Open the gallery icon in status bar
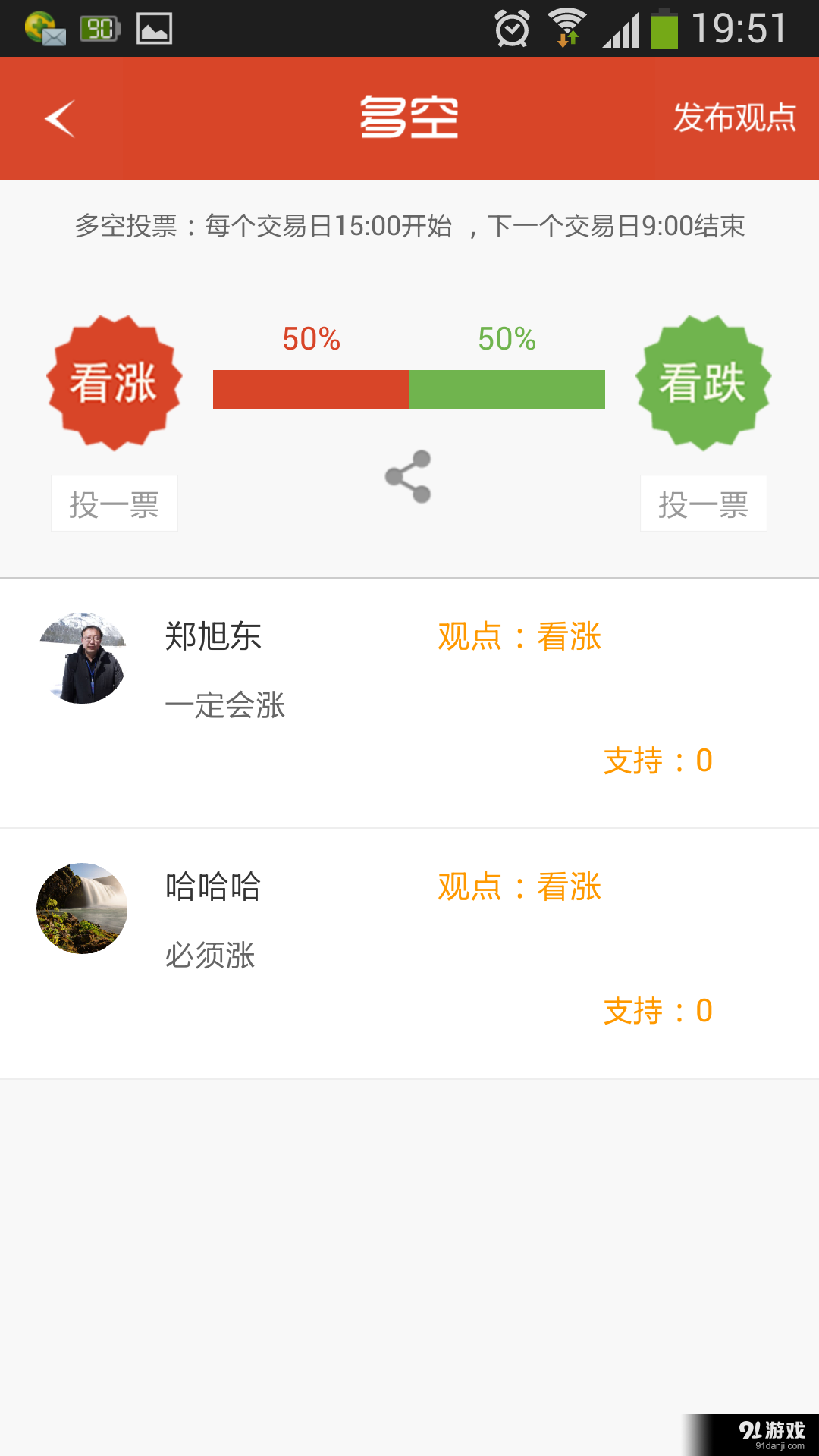The width and height of the screenshot is (819, 1456). point(154,29)
